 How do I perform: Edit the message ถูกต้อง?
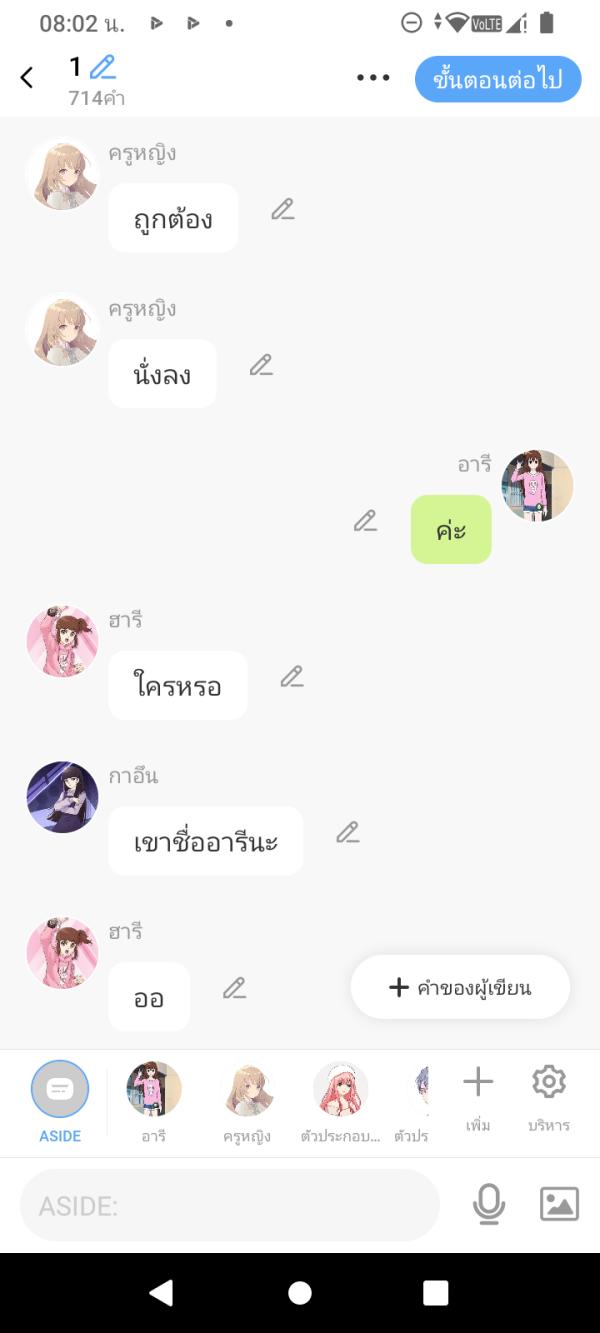coord(283,210)
